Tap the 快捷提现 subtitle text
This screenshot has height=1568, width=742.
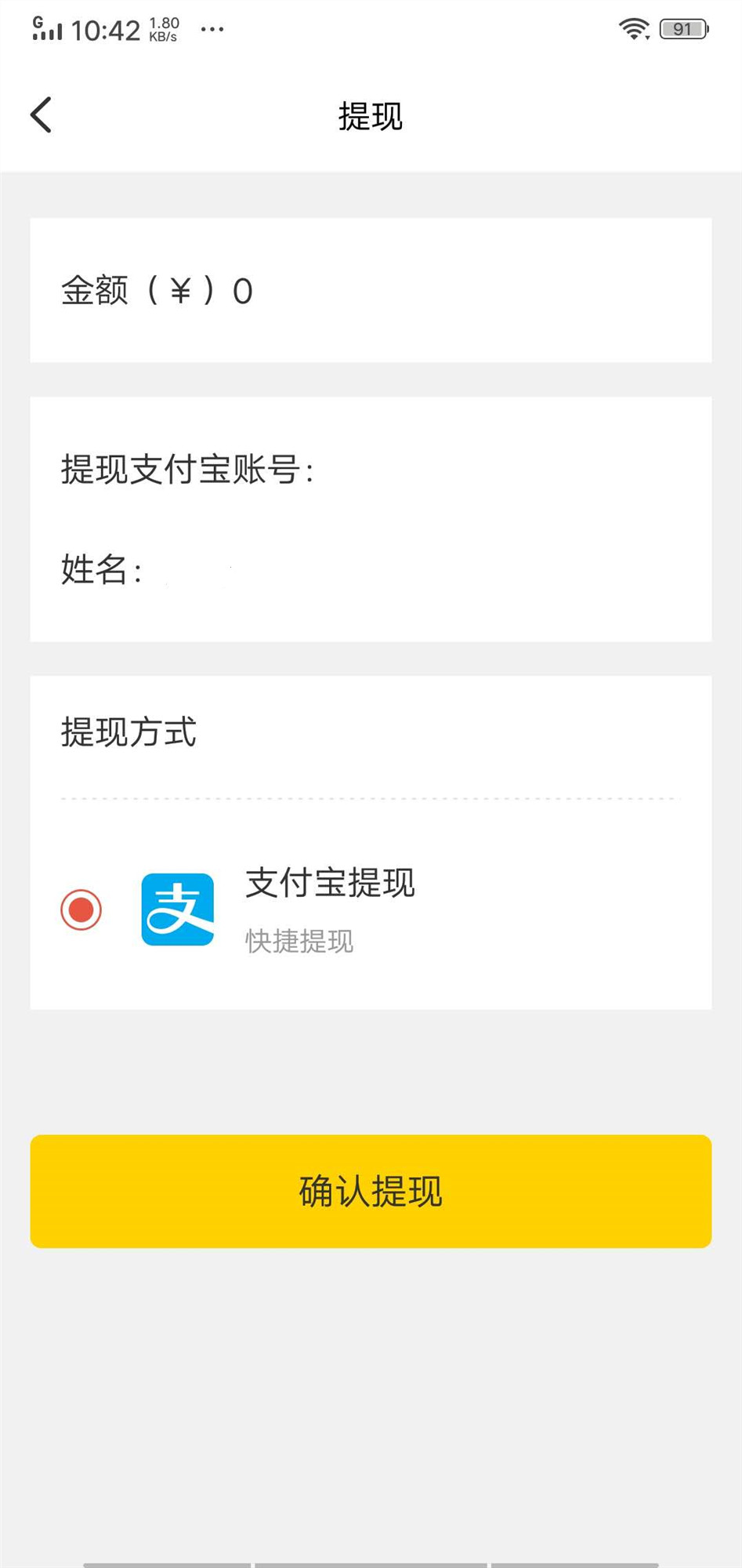pos(299,942)
